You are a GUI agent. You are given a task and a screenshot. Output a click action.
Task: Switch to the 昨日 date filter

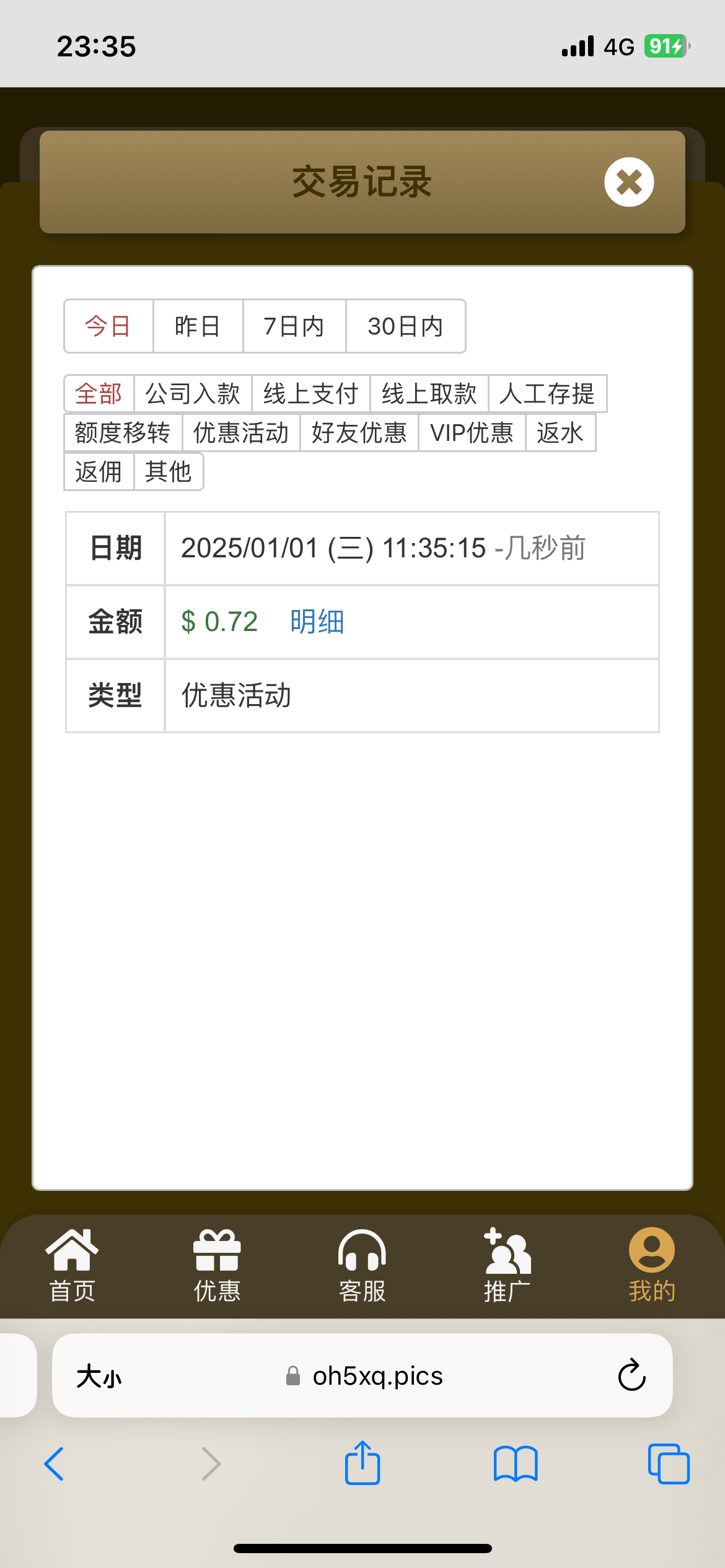pos(198,326)
